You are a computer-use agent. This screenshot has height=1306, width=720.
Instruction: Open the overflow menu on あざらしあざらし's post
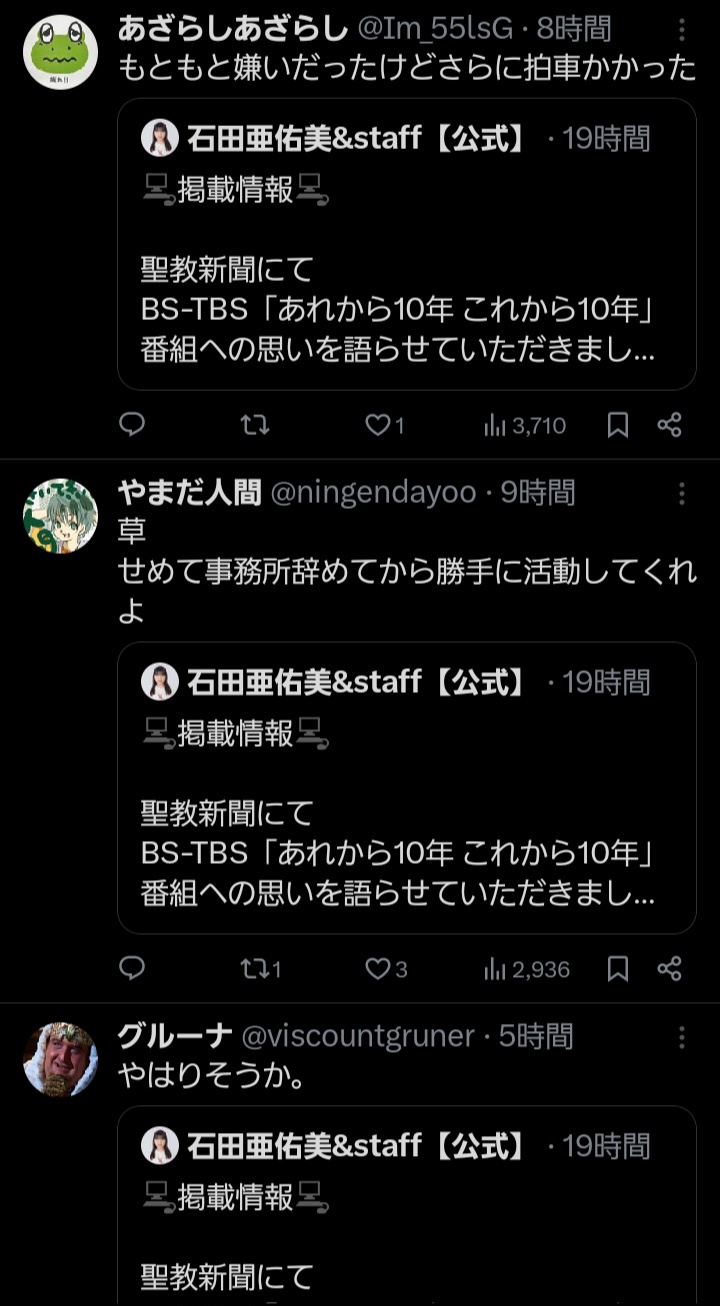click(682, 29)
